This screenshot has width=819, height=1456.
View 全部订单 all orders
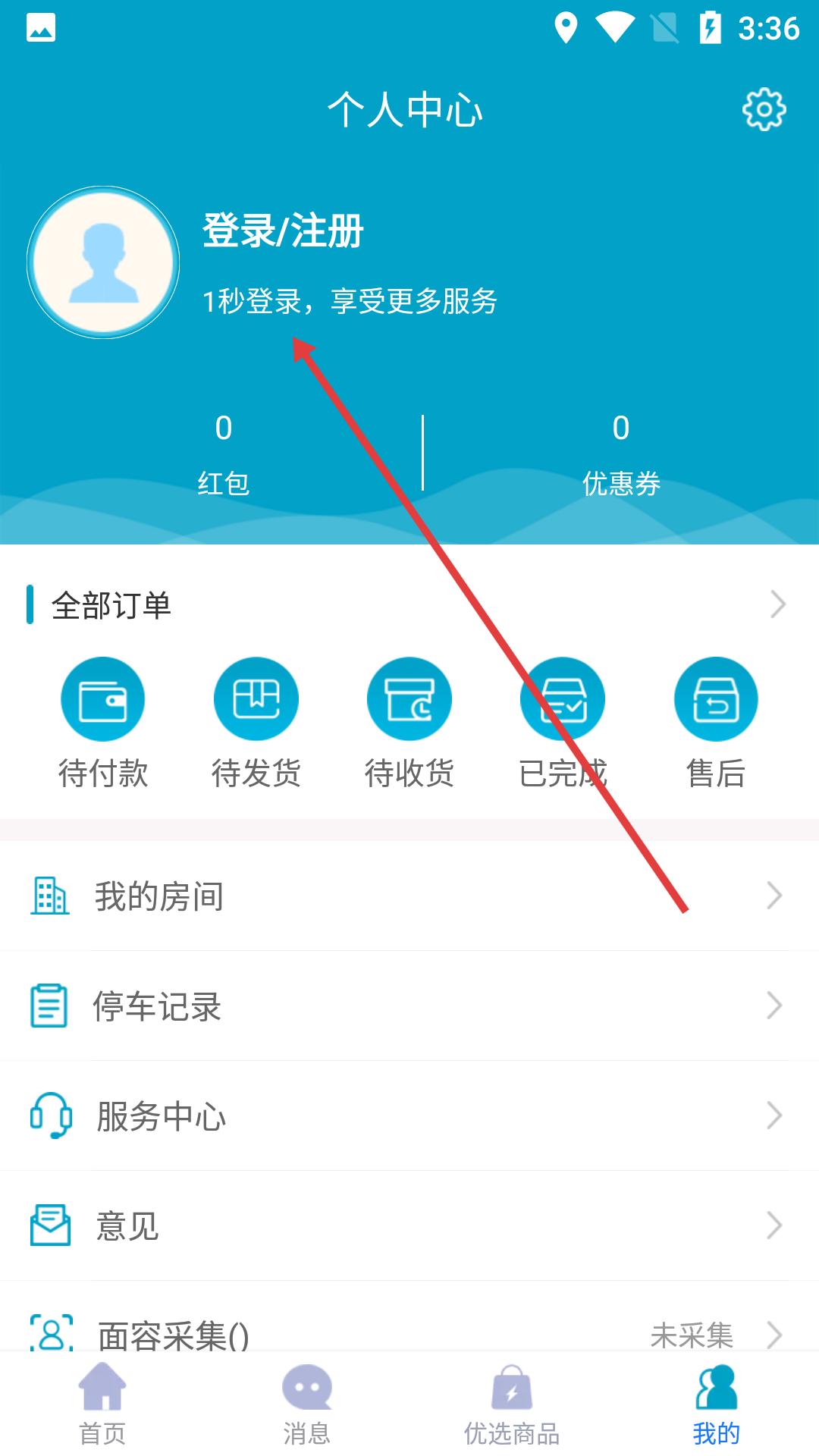coord(409,605)
